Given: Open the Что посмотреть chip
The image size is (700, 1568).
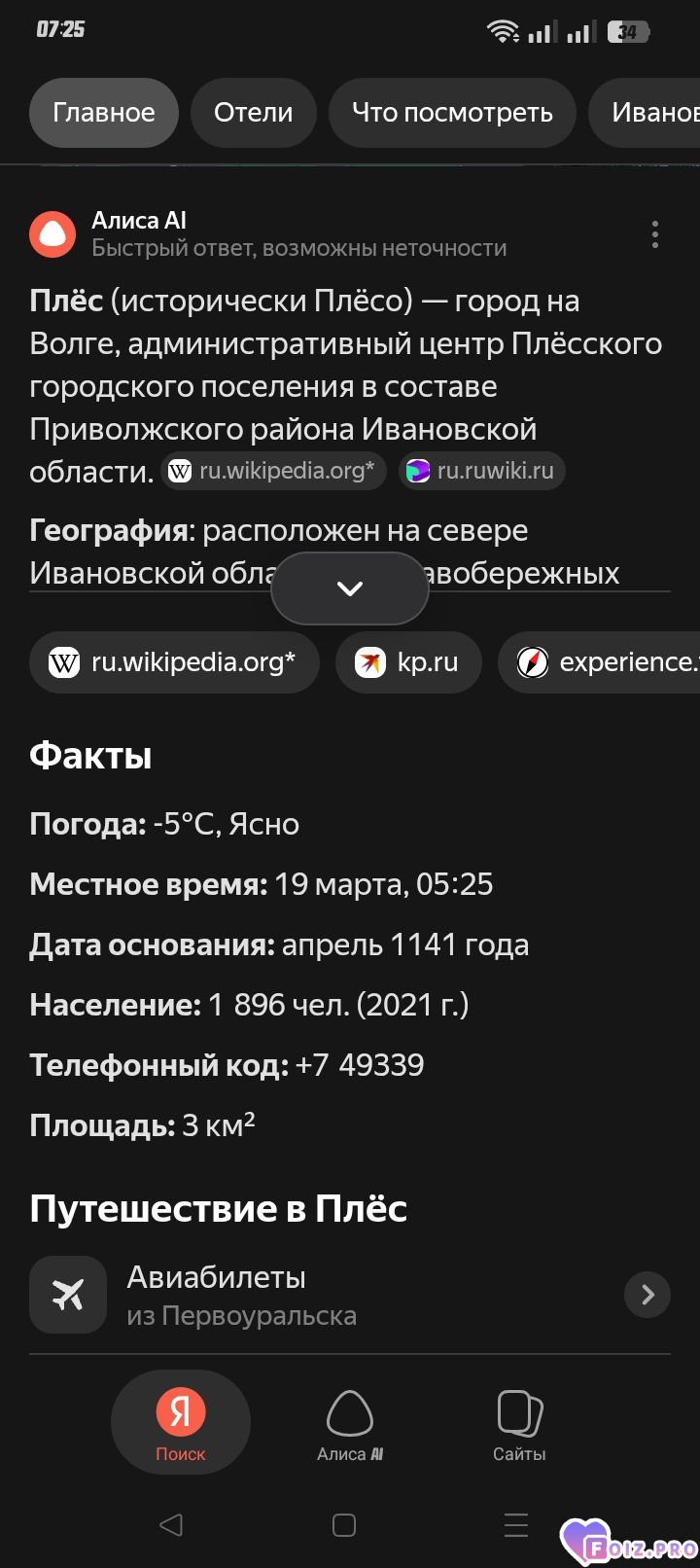Looking at the screenshot, I should tap(452, 113).
